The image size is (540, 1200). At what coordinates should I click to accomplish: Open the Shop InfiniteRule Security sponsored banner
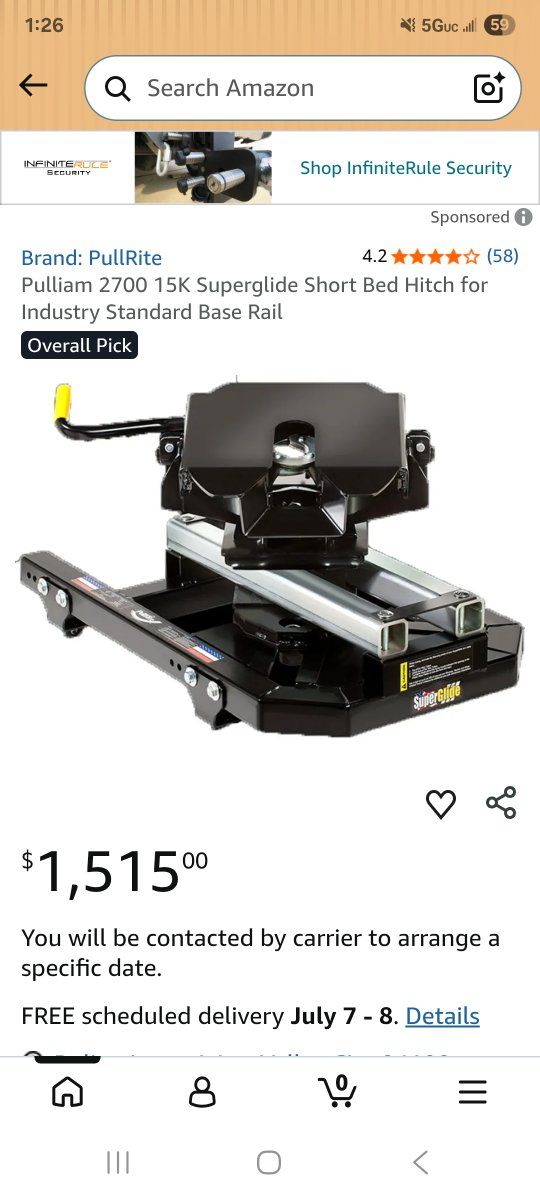pos(270,168)
